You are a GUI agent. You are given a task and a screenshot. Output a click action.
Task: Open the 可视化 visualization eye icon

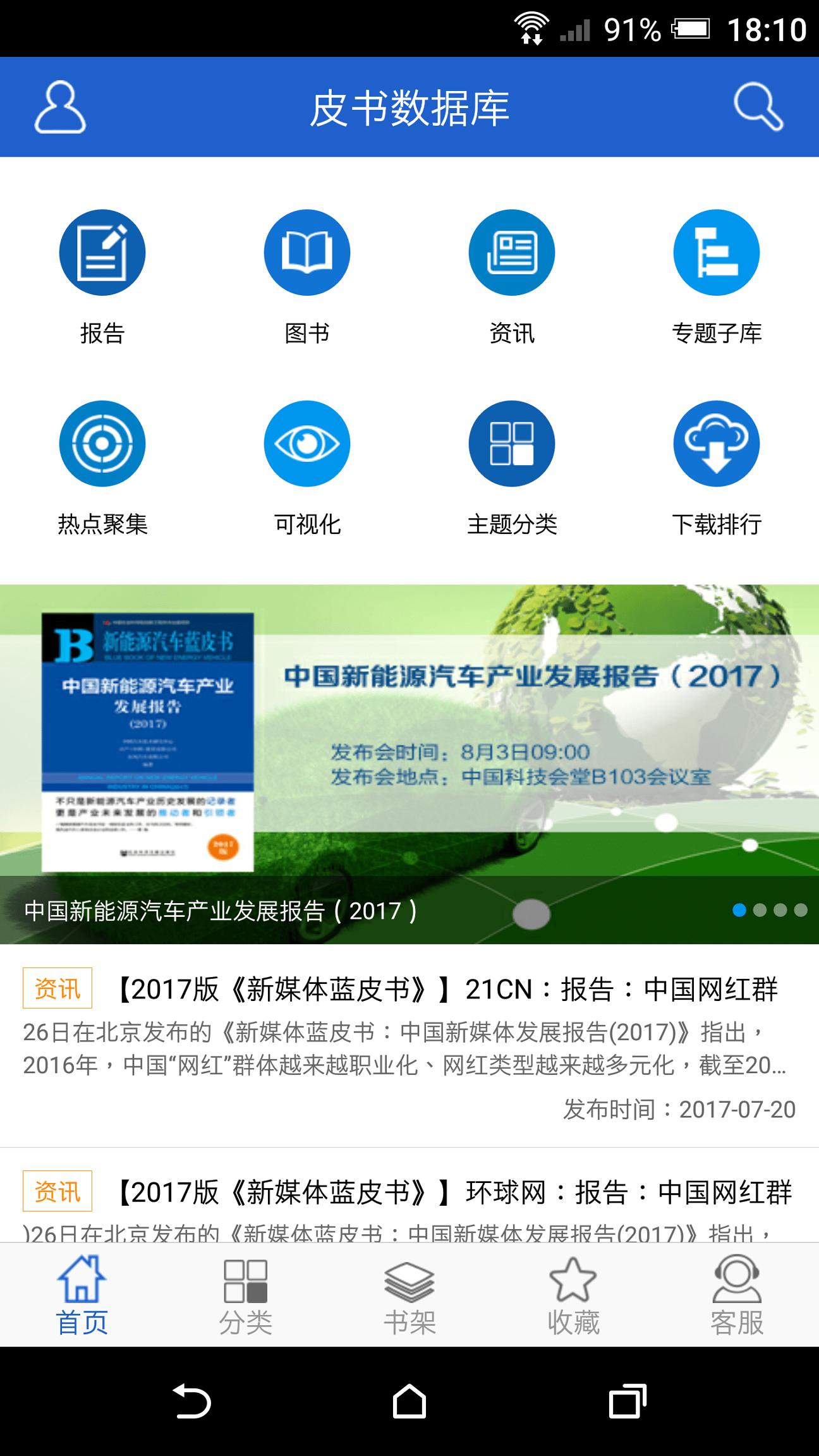click(x=307, y=444)
